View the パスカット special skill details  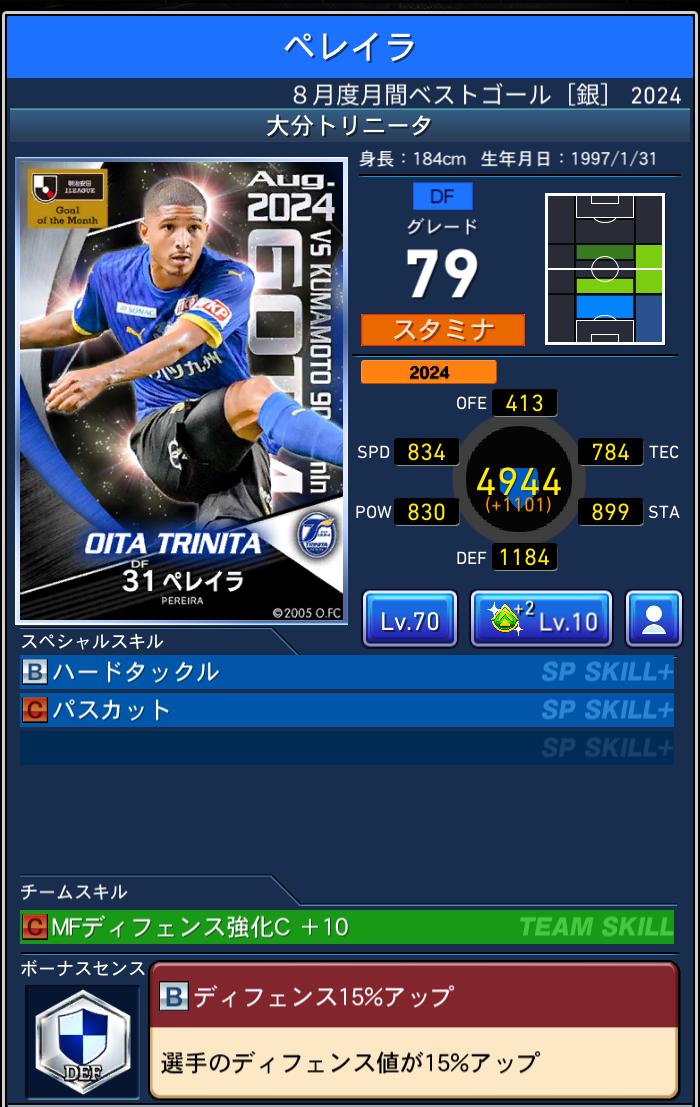click(x=346, y=710)
